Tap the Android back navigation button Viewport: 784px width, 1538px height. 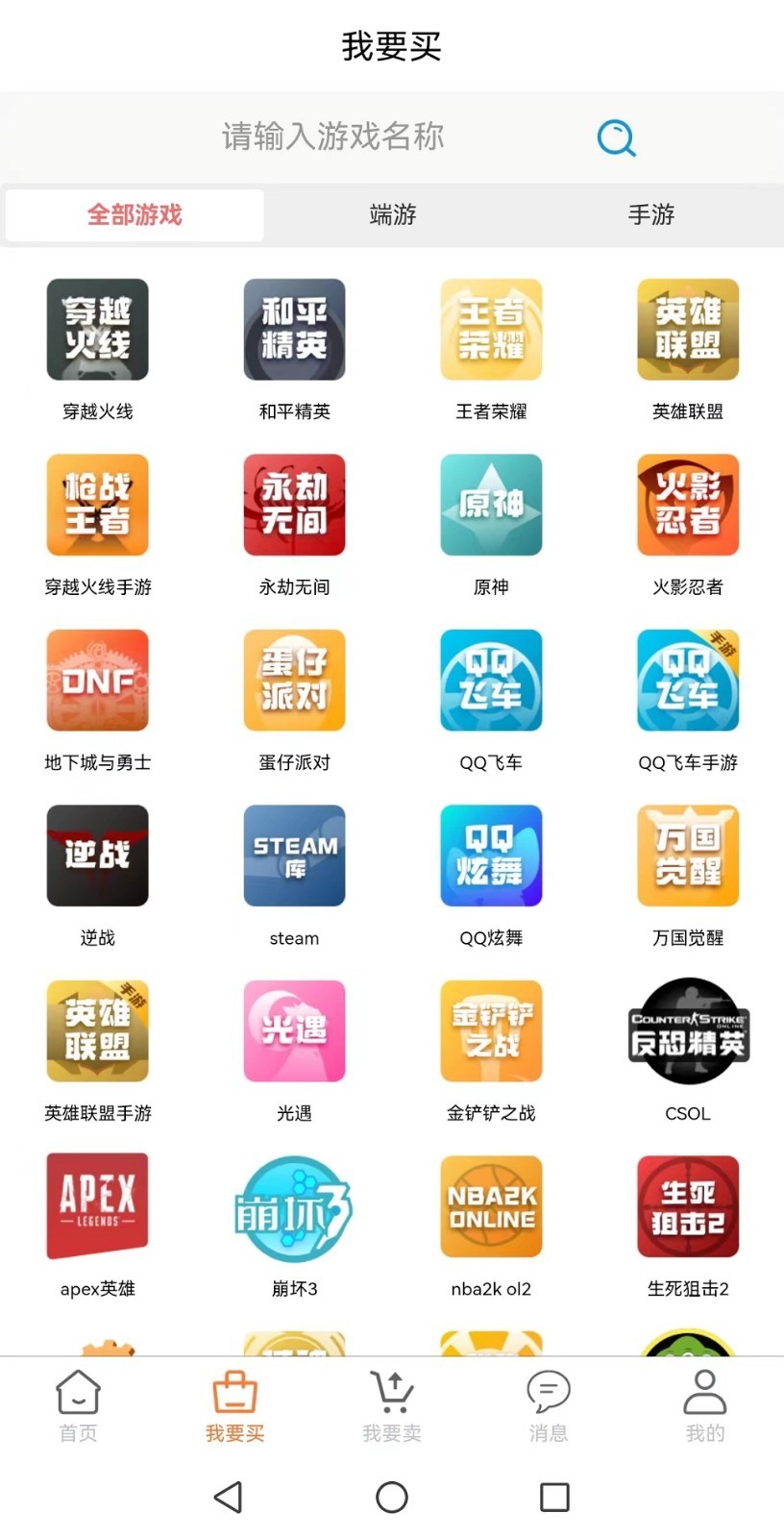(x=228, y=1496)
